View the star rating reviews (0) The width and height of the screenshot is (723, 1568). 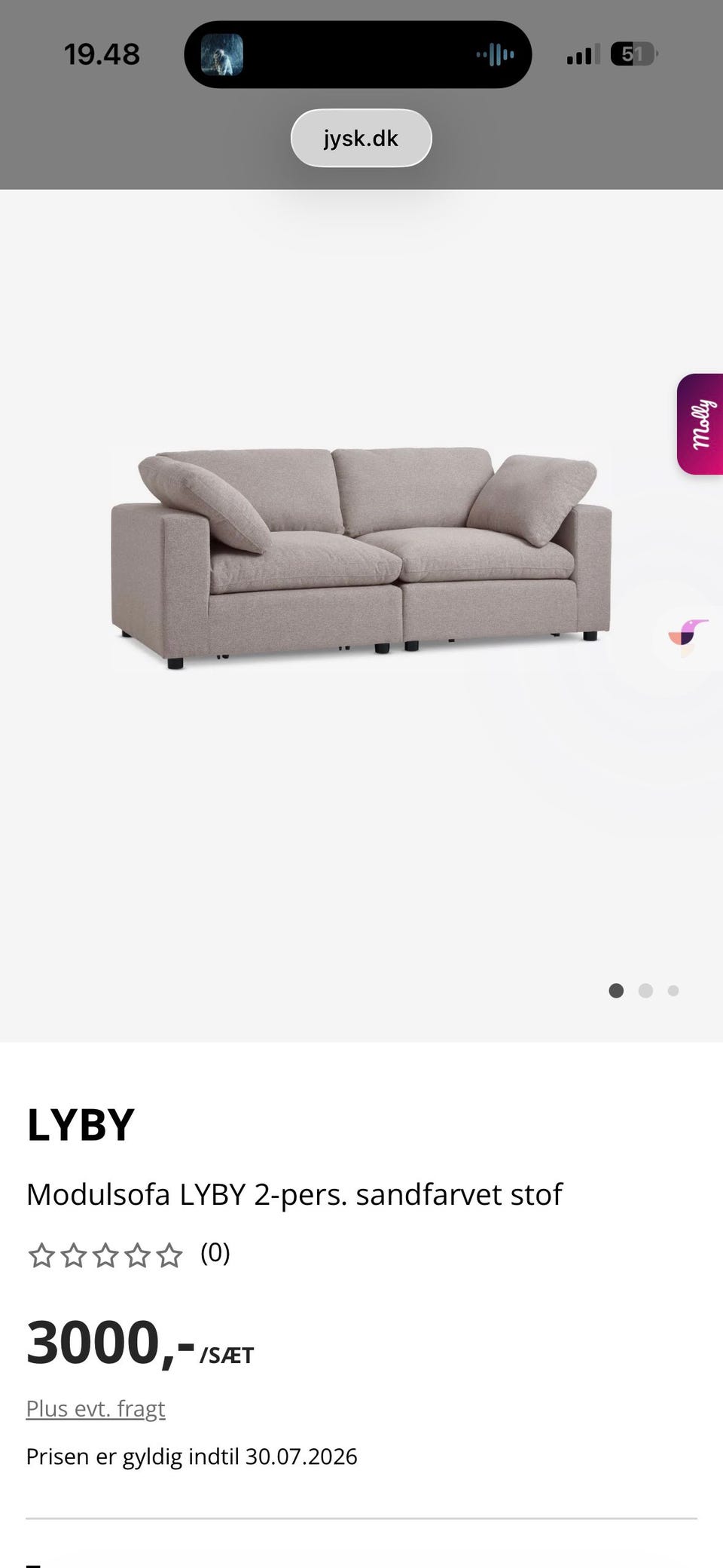coord(128,1254)
